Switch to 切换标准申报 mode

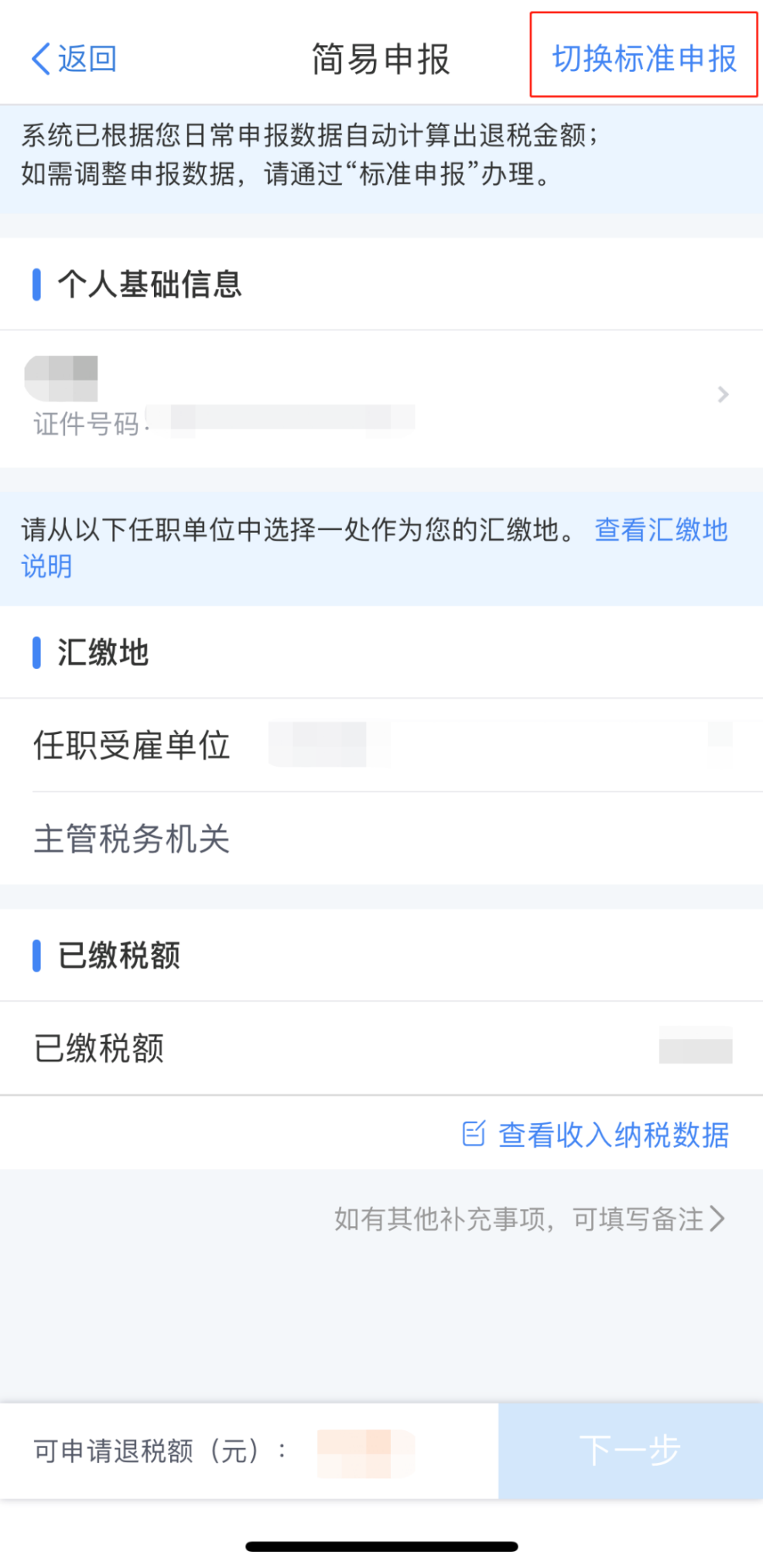644,59
